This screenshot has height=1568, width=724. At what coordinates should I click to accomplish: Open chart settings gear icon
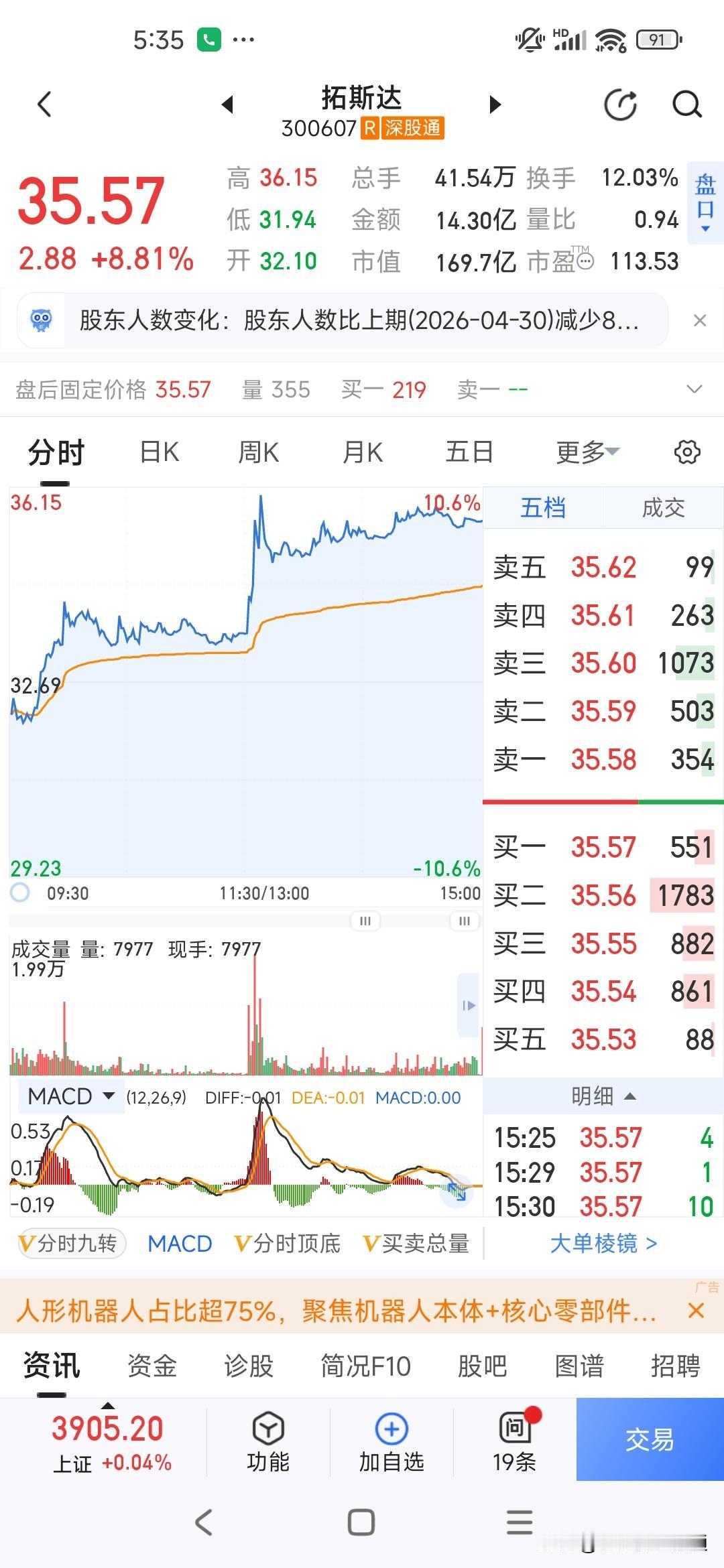(687, 452)
